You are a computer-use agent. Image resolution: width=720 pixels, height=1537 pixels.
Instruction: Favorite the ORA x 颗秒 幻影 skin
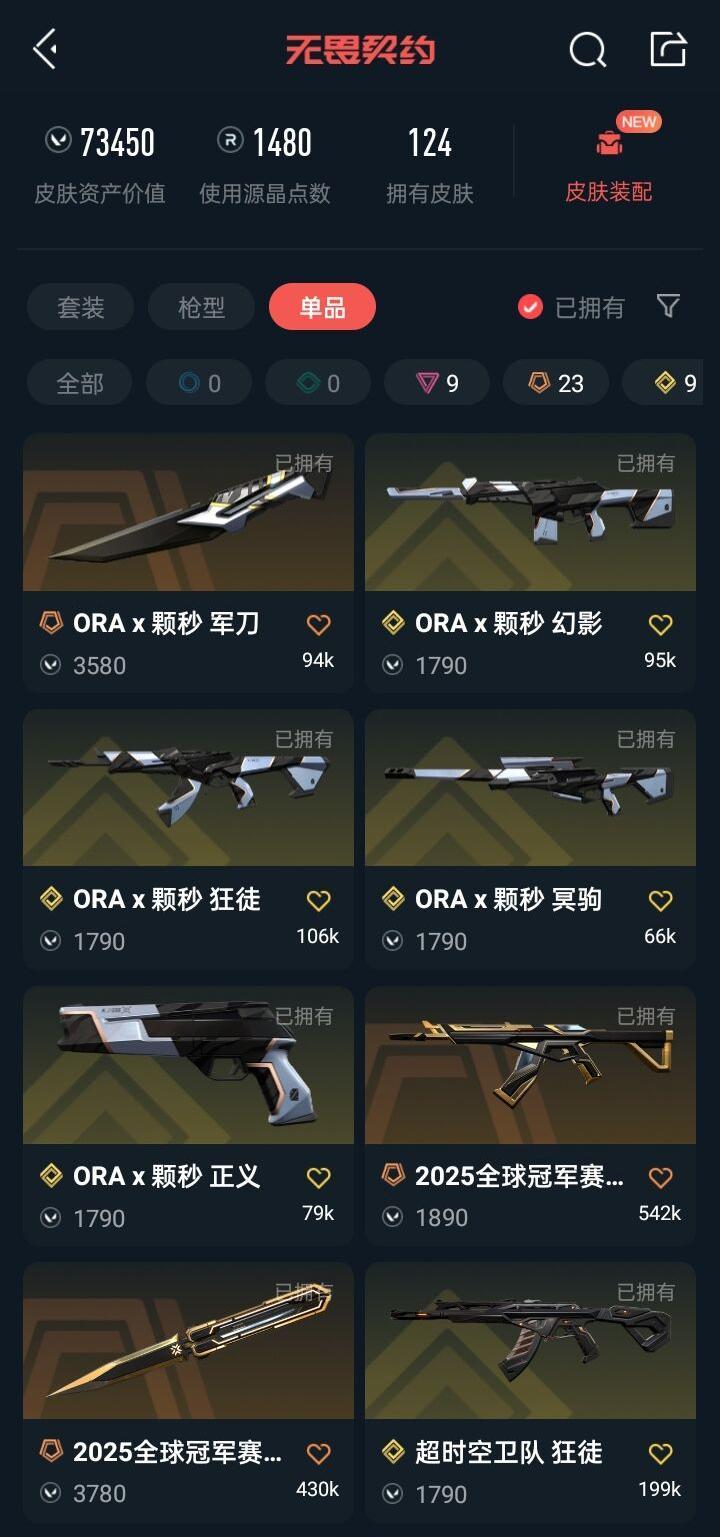point(659,624)
